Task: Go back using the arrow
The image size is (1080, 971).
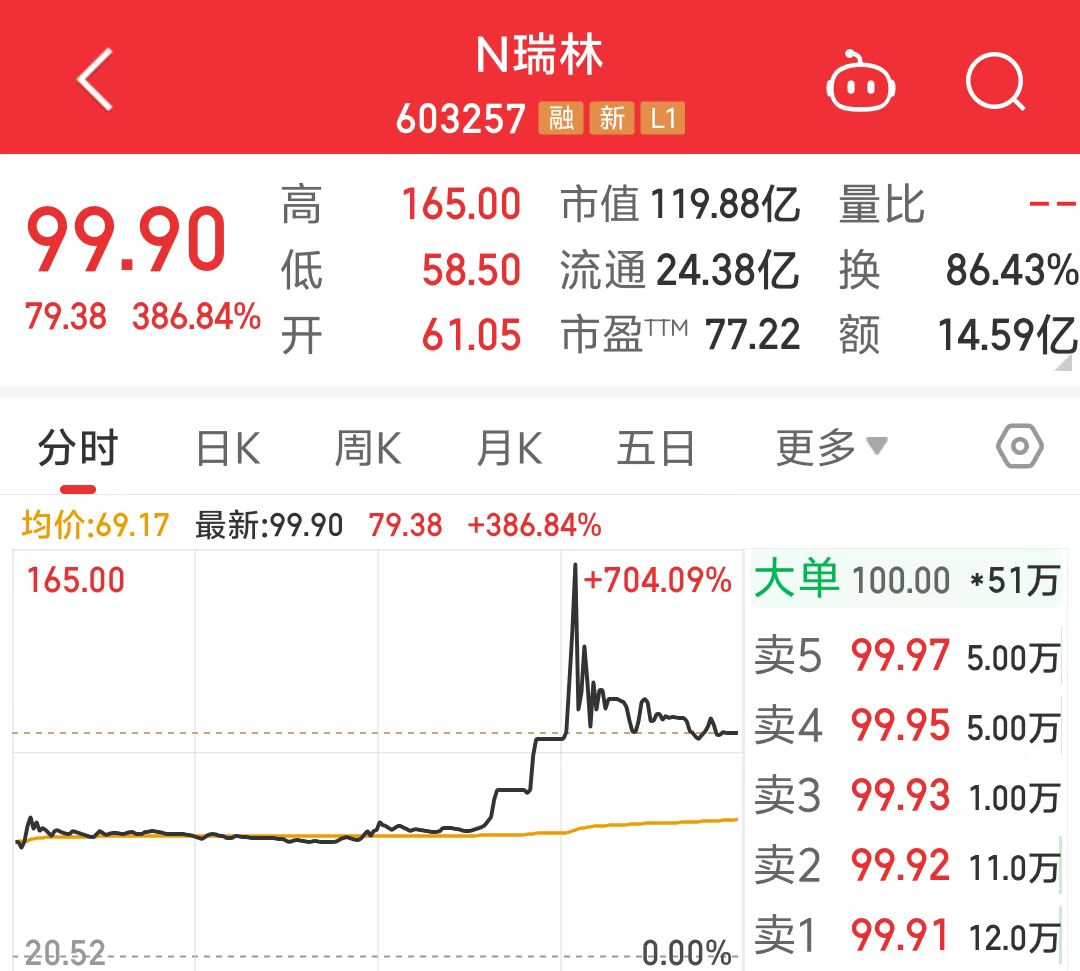Action: point(95,80)
